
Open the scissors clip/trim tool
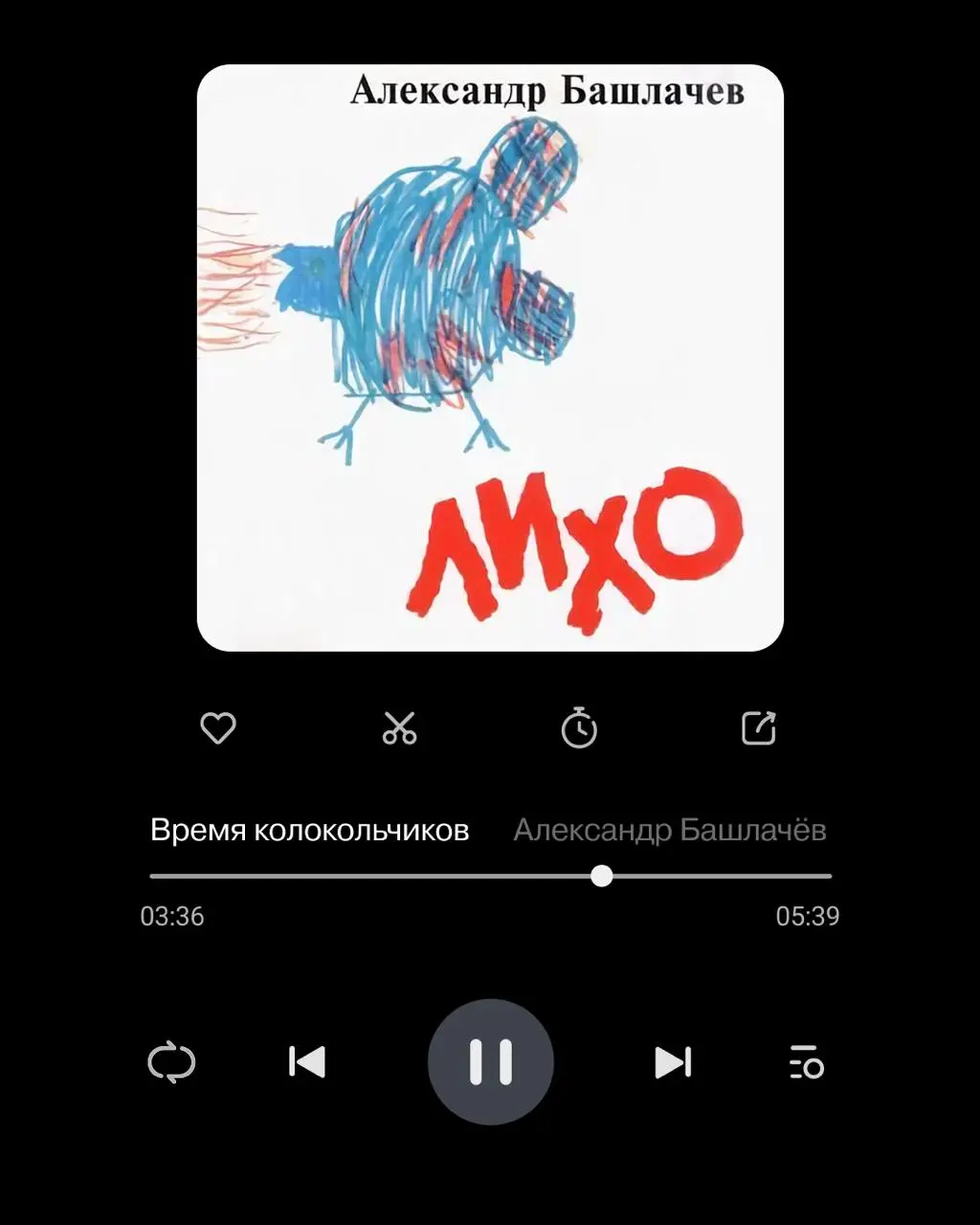coord(398,728)
